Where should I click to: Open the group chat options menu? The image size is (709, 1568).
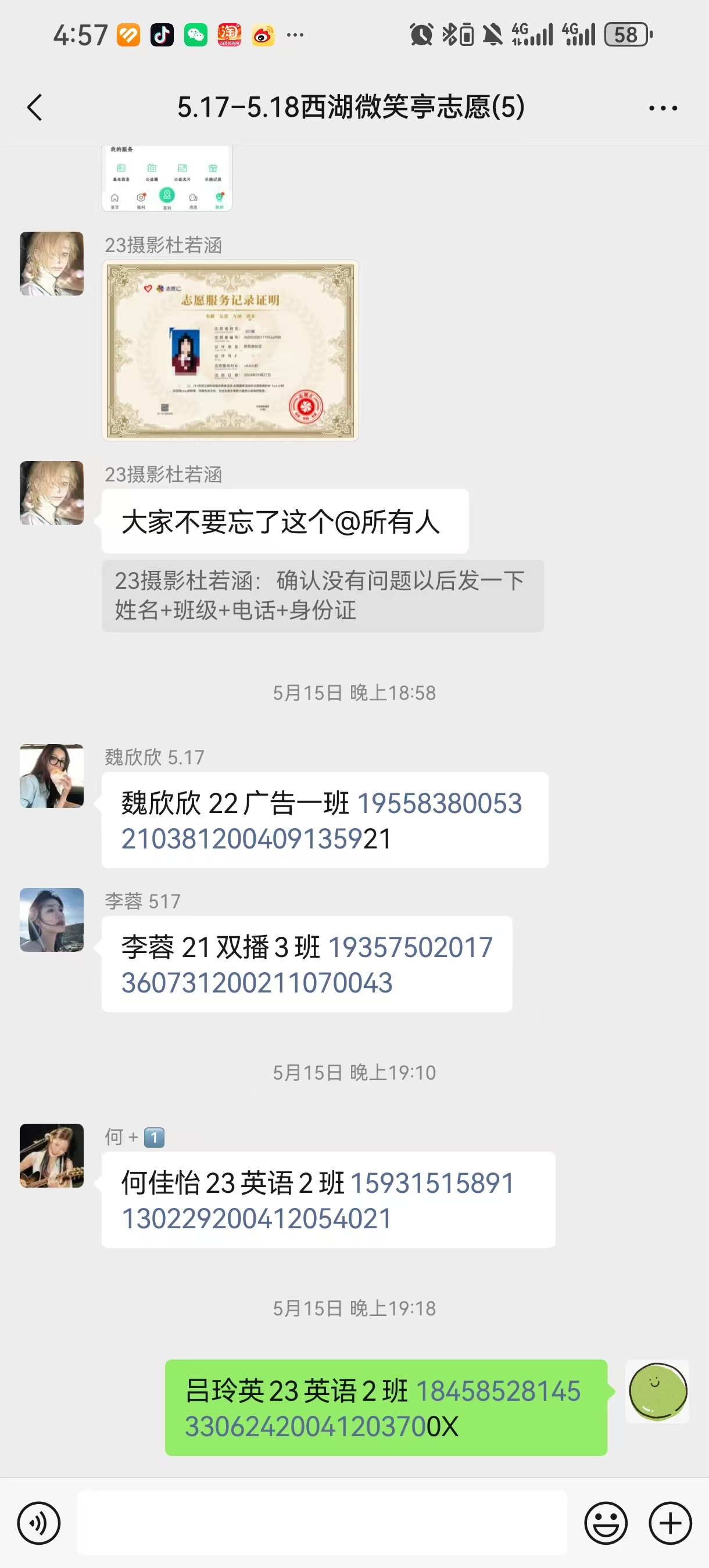coord(663,108)
